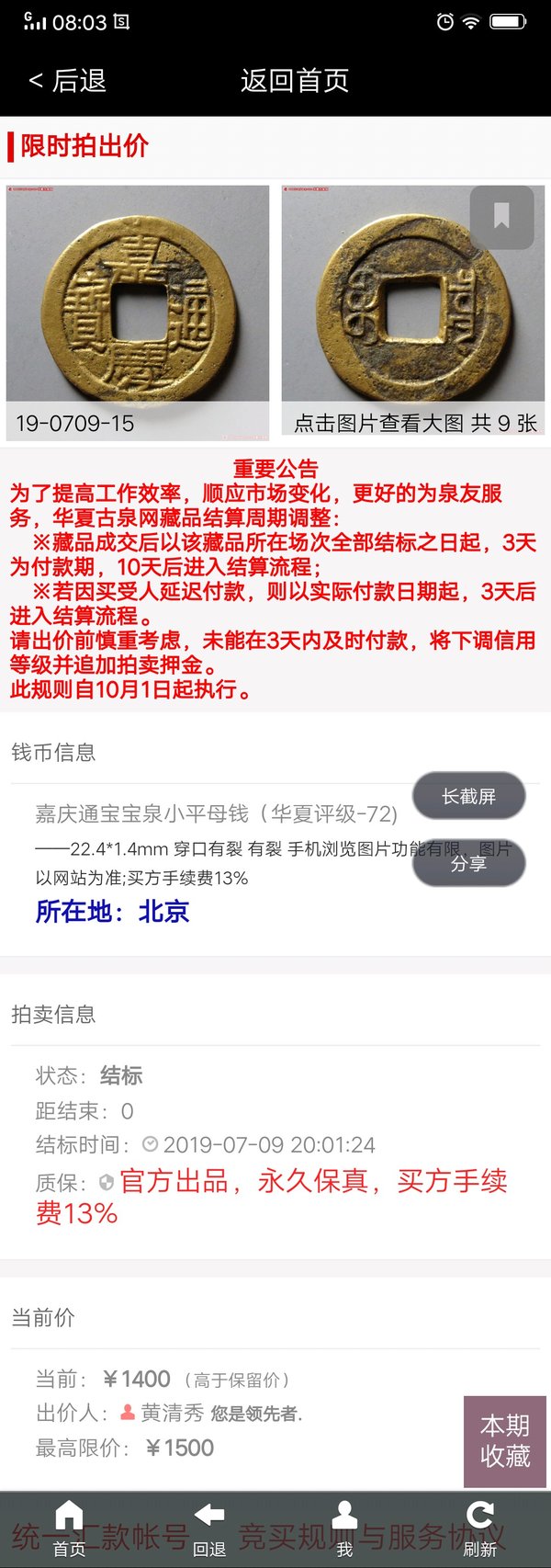Take a long screenshot with 长截屏
Viewport: 551px width, 1568px height.
point(468,796)
